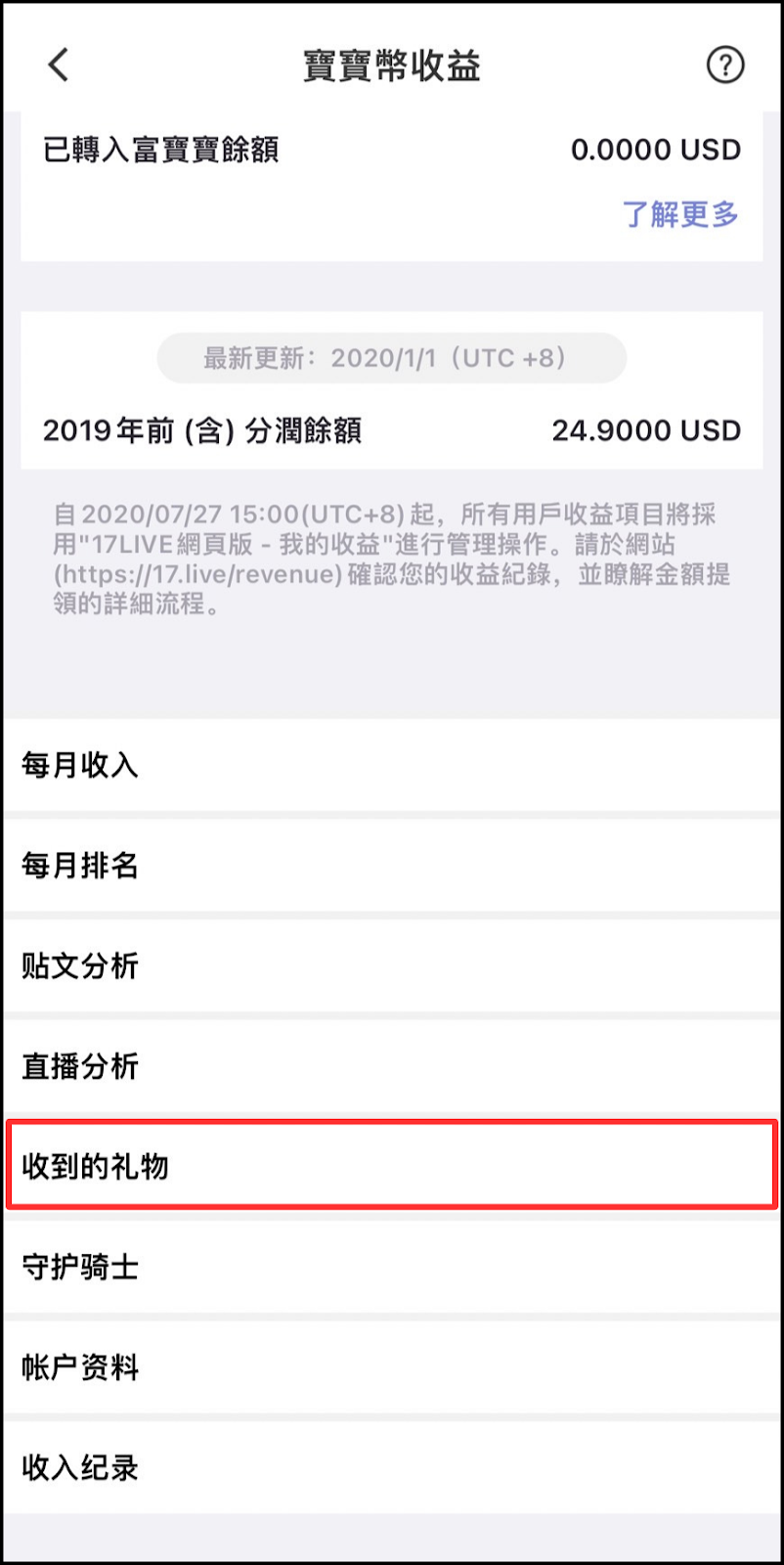This screenshot has height=1565, width=784.
Task: Go back using the top-left arrow
Action: (x=59, y=66)
